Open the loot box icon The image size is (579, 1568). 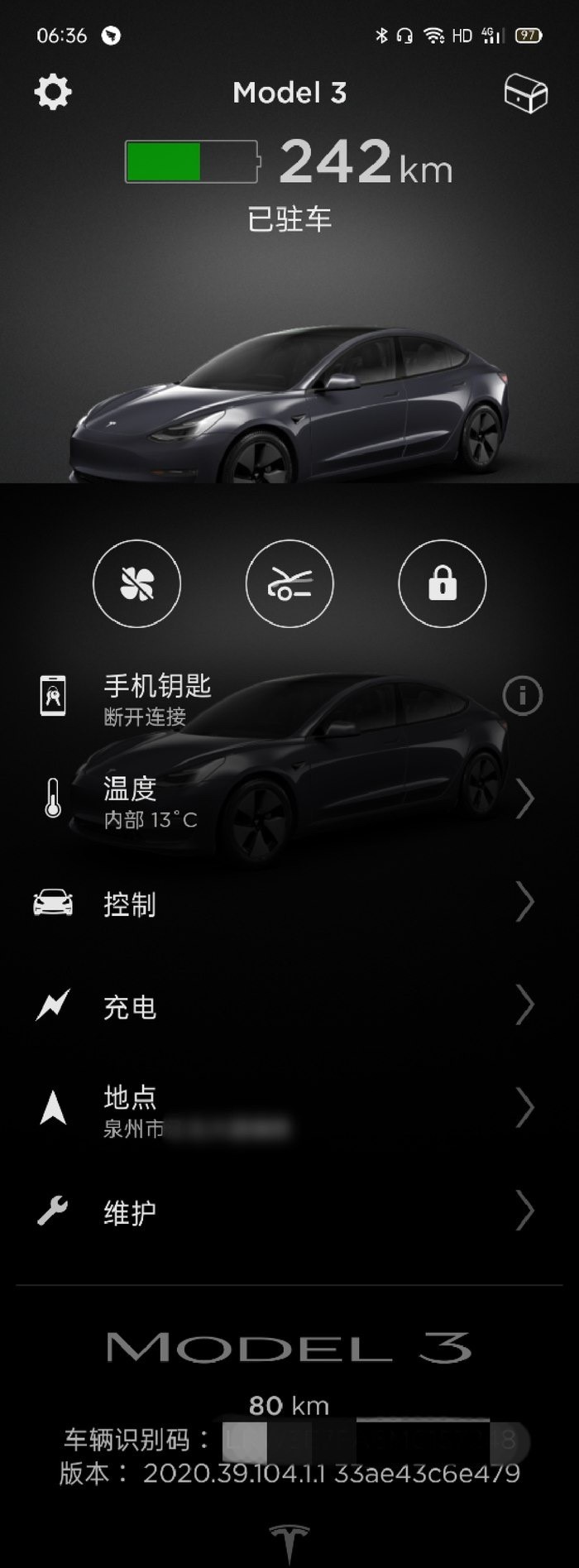click(x=525, y=94)
